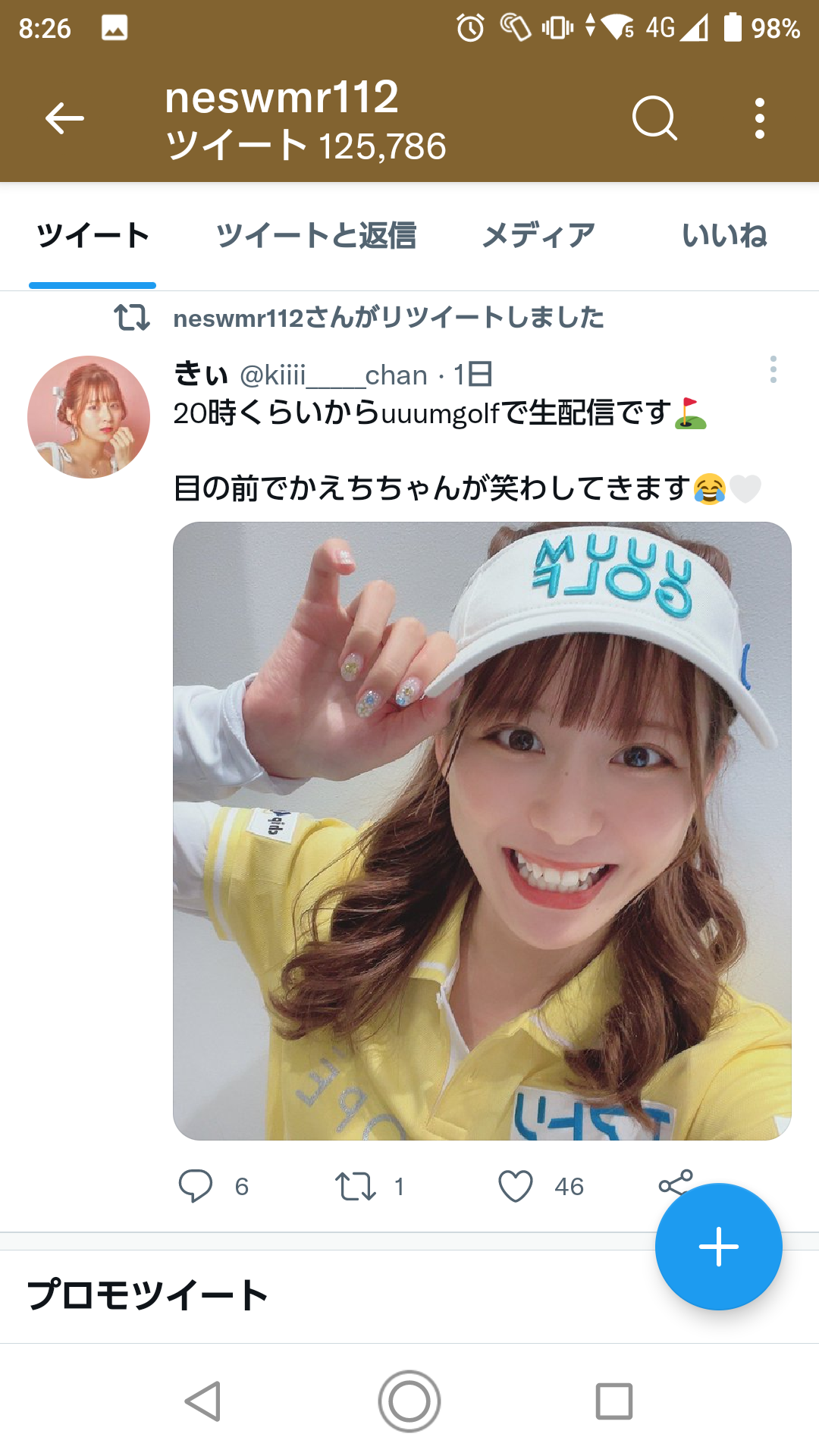The width and height of the screenshot is (819, 1456).
Task: Switch to the メディア tab
Action: pos(538,236)
